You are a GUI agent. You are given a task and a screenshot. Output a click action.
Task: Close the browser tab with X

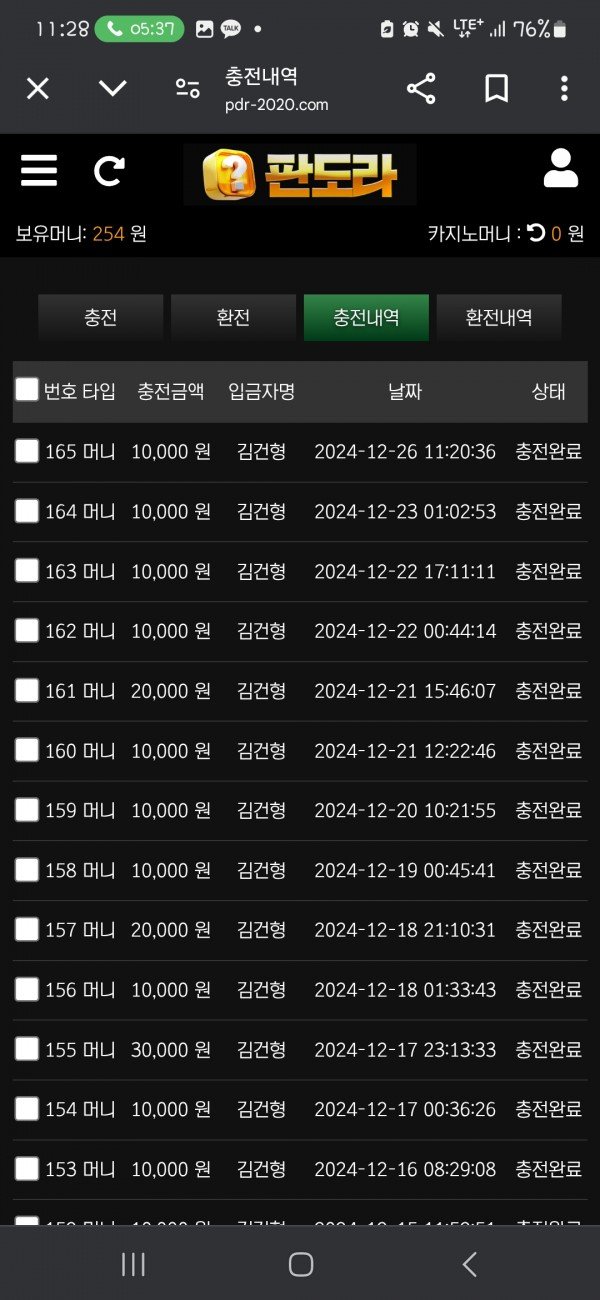coord(37,89)
